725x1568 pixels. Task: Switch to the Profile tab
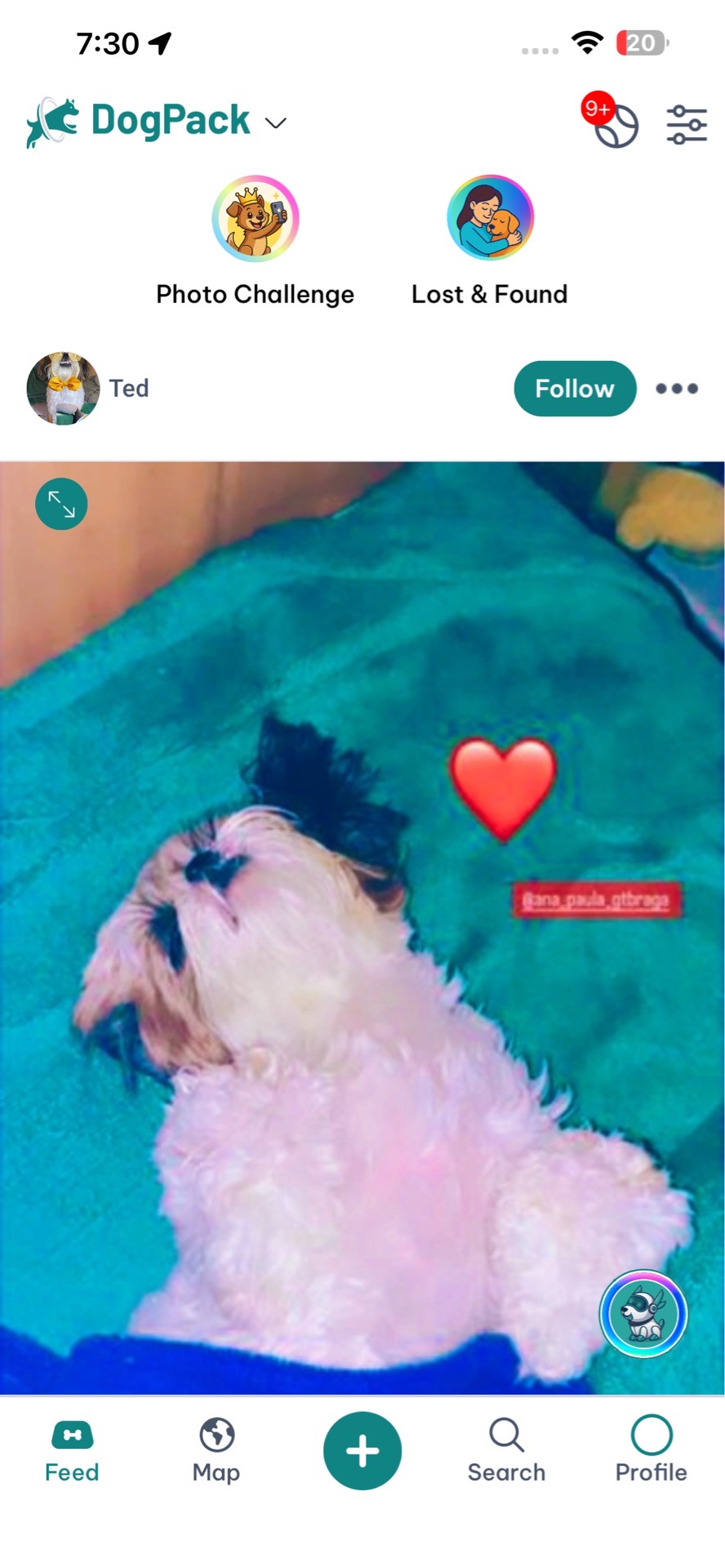coord(651,1450)
